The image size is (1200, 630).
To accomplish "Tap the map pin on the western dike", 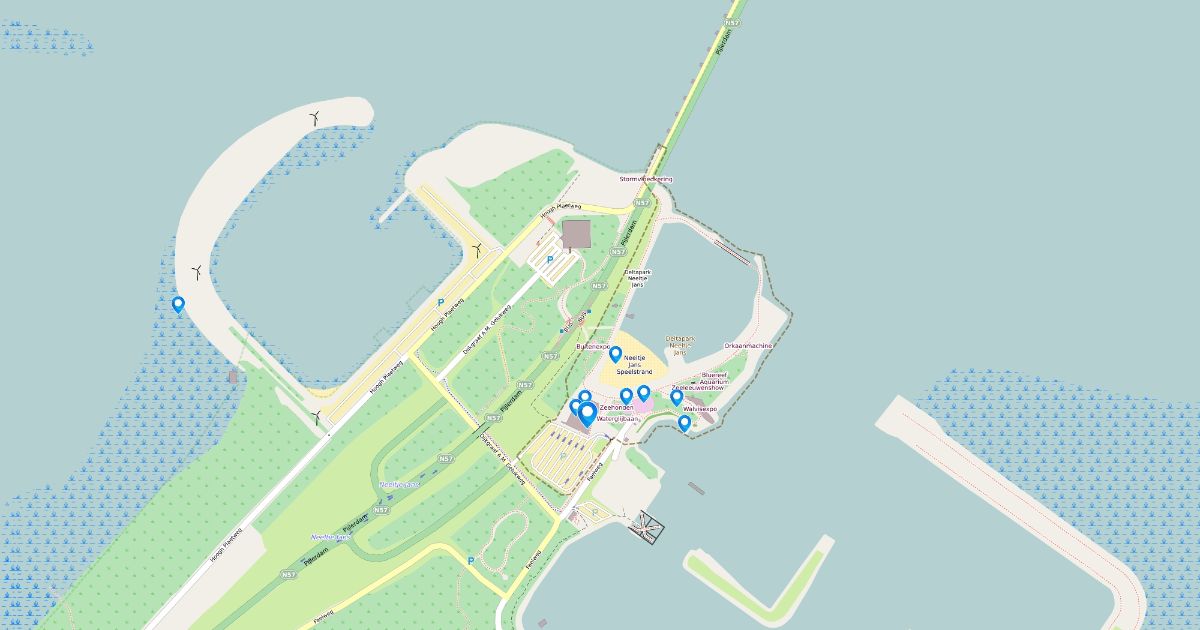I will pos(178,304).
